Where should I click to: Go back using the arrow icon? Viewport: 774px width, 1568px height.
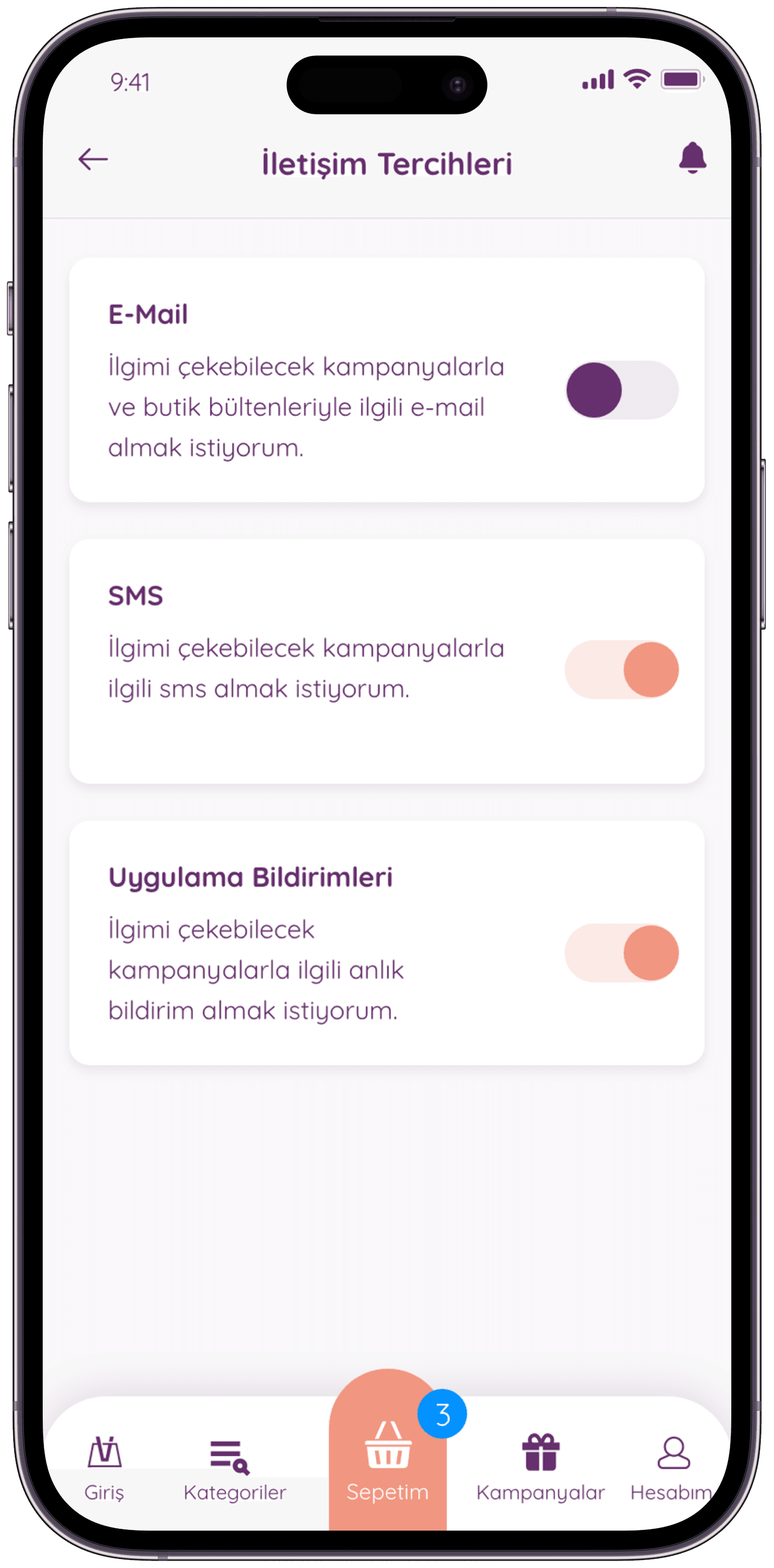point(93,160)
